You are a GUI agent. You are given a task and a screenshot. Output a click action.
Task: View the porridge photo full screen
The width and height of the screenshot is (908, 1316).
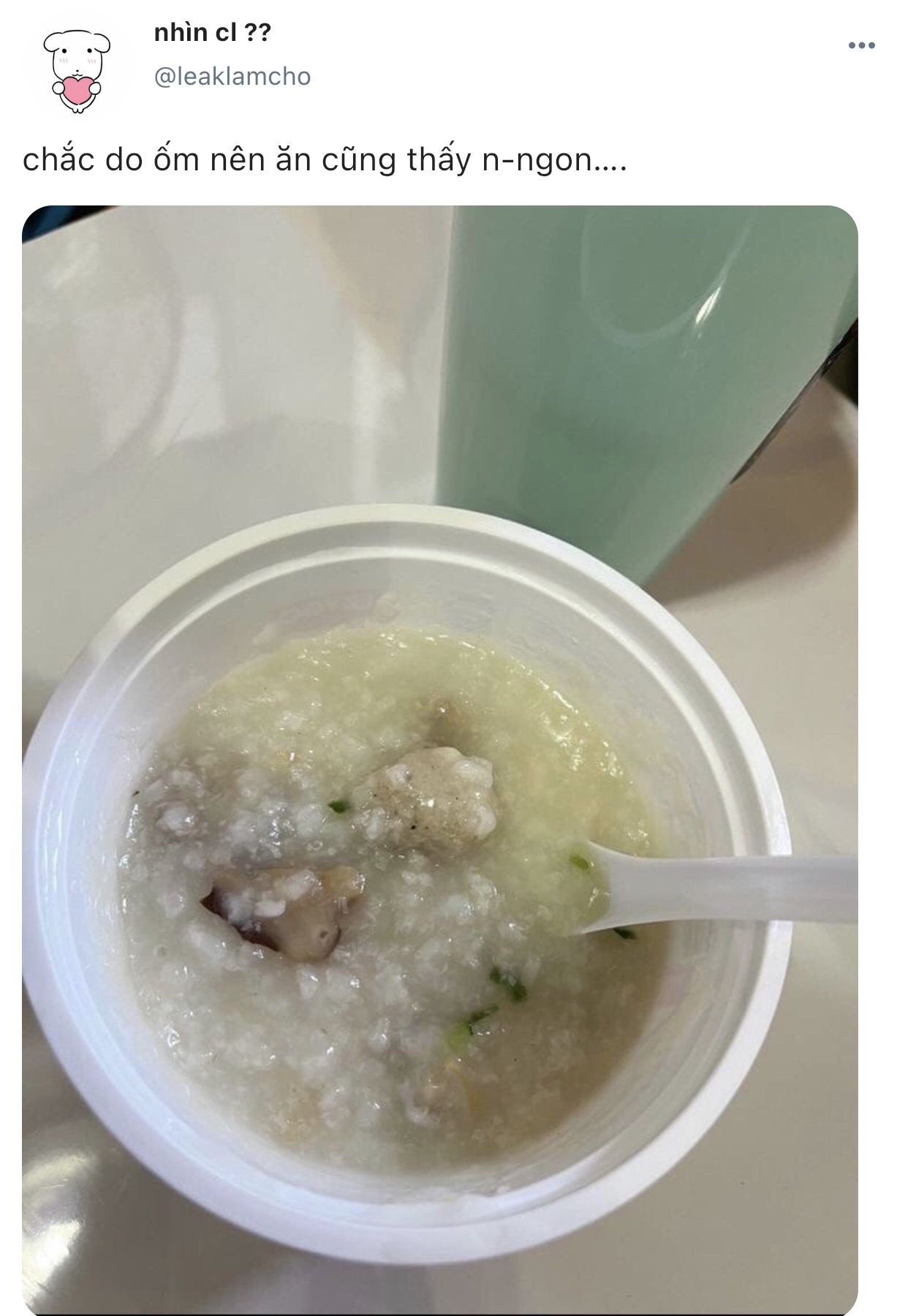(439, 760)
